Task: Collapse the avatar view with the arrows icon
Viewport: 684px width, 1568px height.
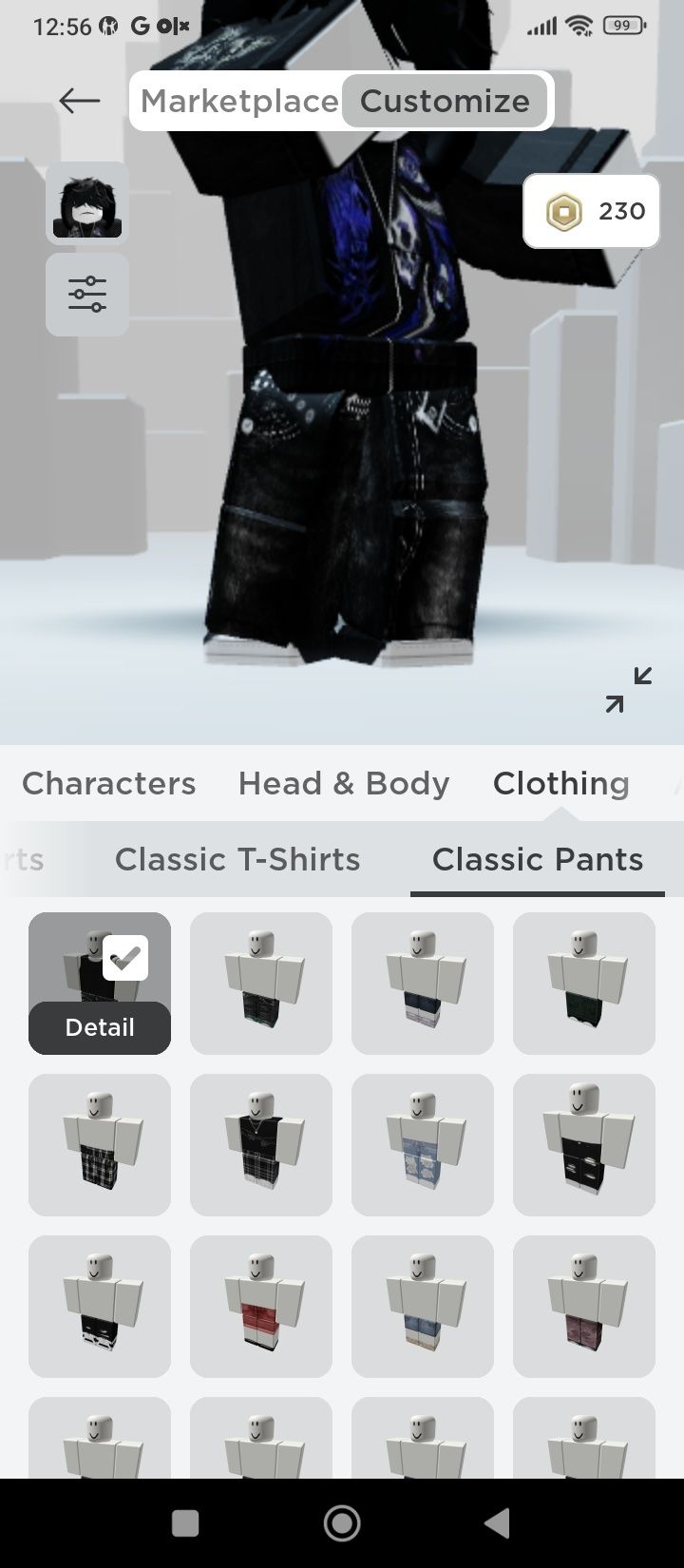Action: click(629, 690)
